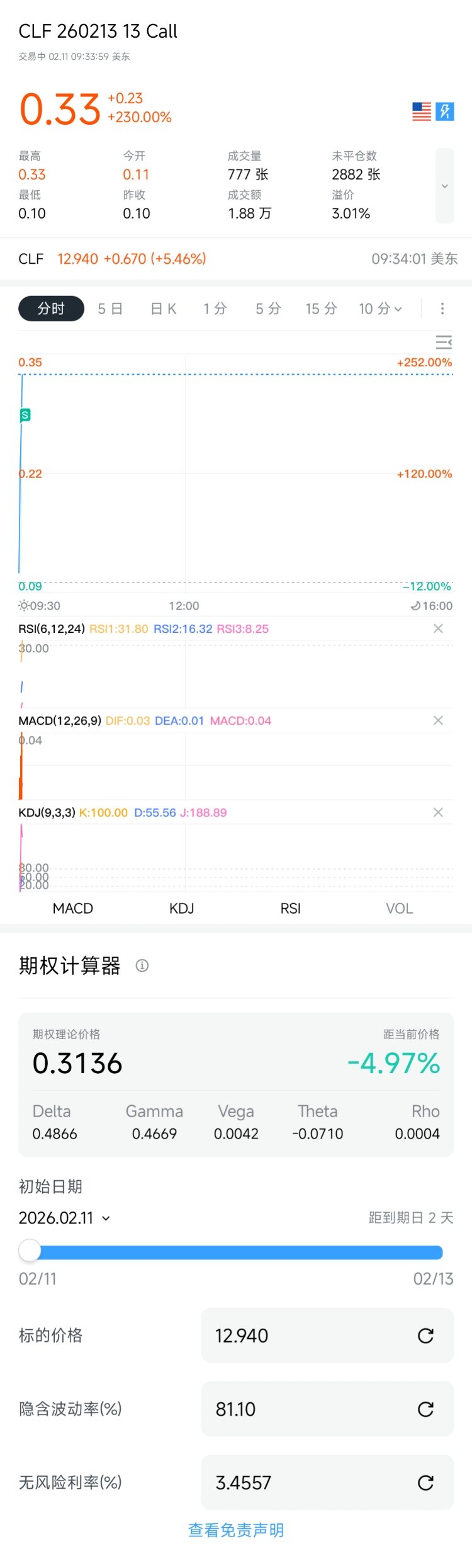The image size is (472, 1568).
Task: Open 查看免责声明 link
Action: click(236, 1530)
